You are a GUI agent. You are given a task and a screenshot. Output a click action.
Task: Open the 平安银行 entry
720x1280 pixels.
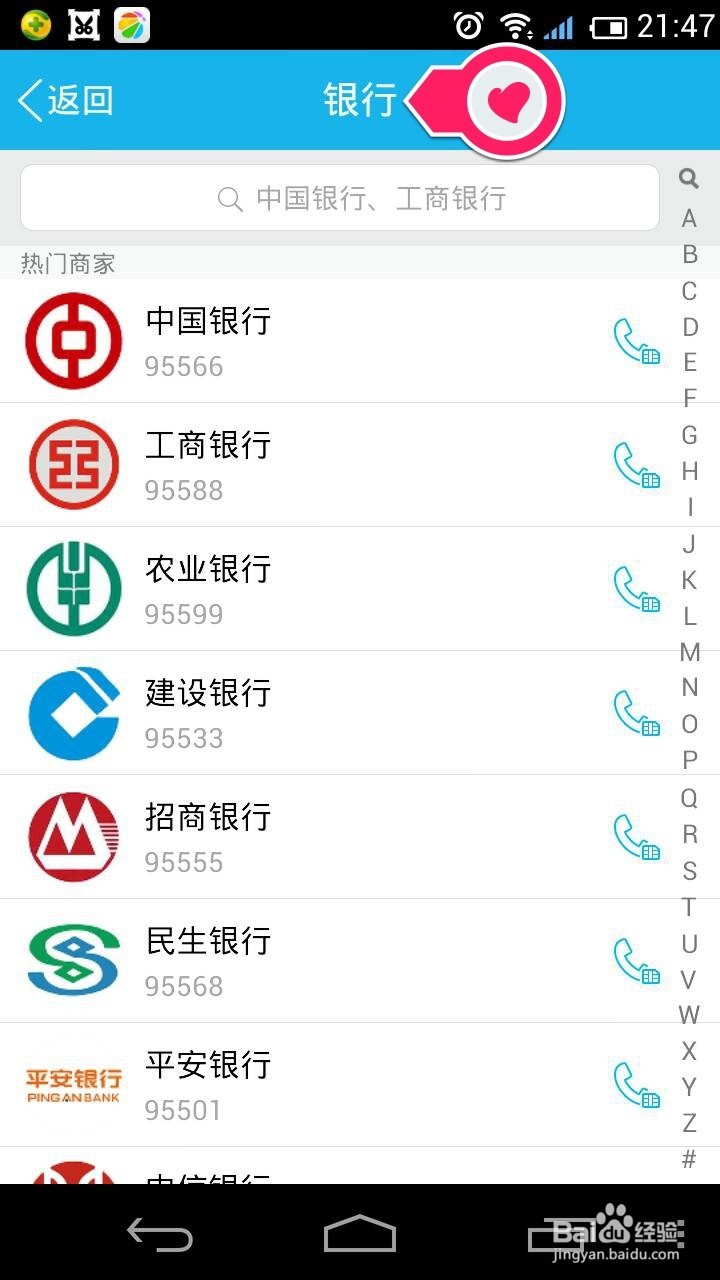tap(300, 1085)
